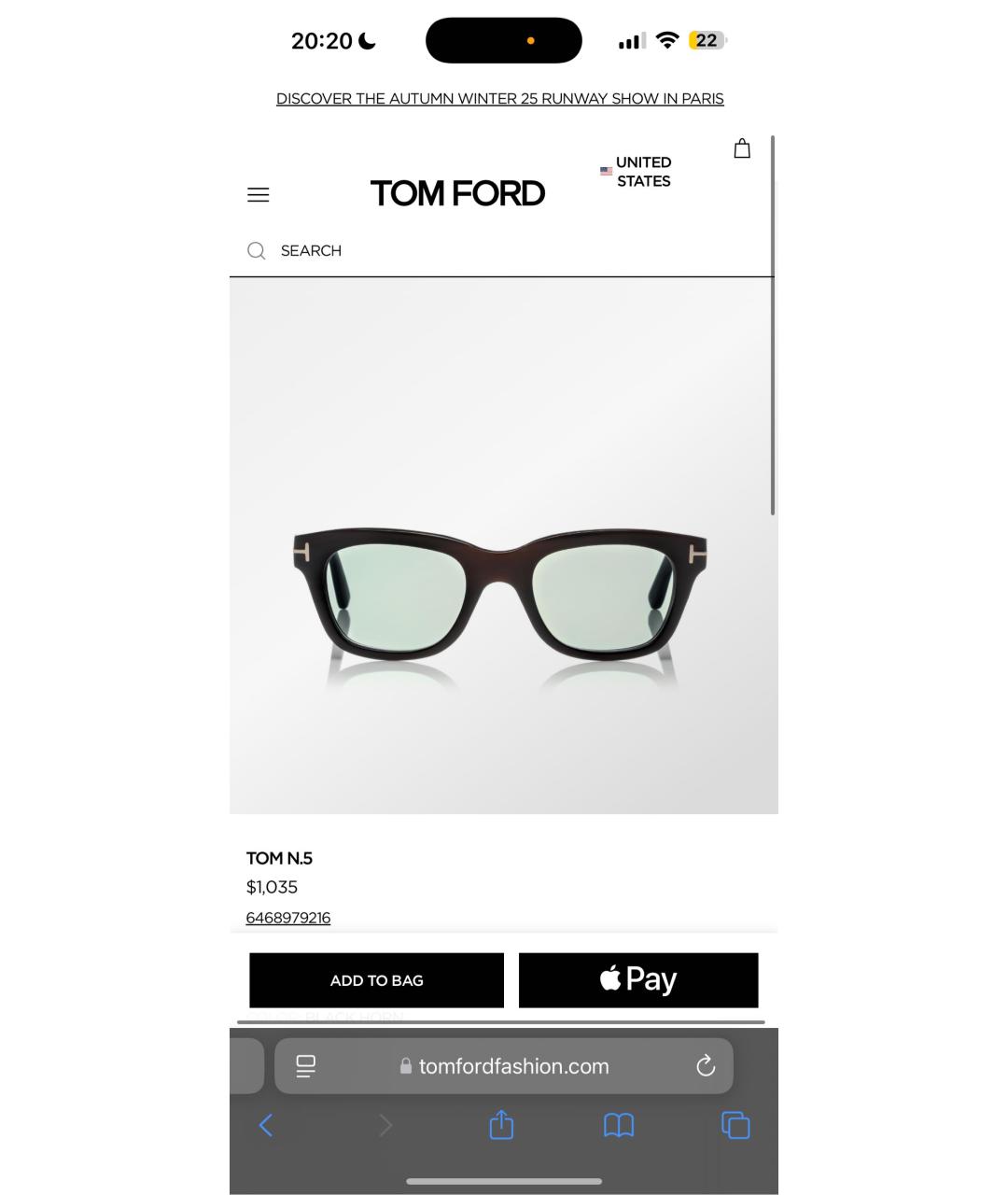Open the hamburger menu
Screen dimensions: 1008x1195
pos(259,194)
